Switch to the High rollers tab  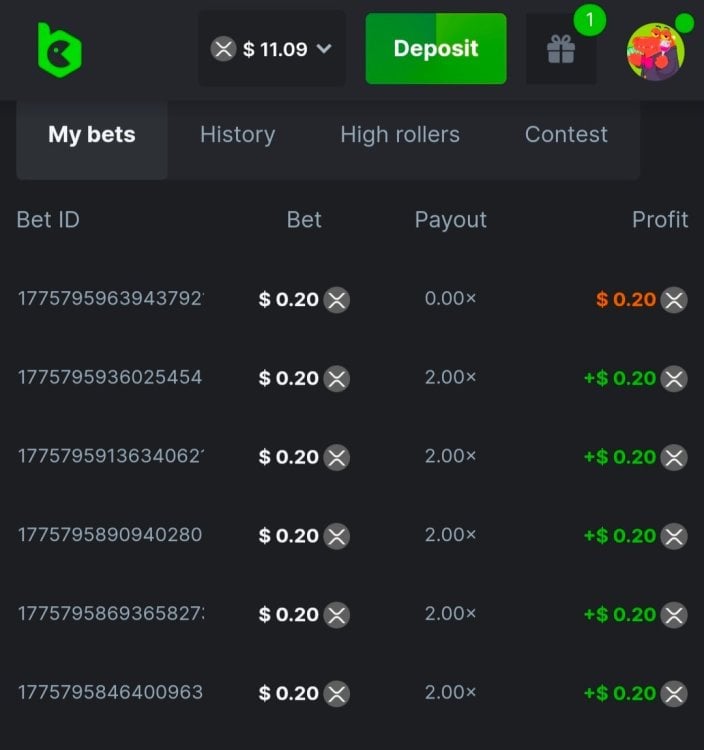(400, 135)
